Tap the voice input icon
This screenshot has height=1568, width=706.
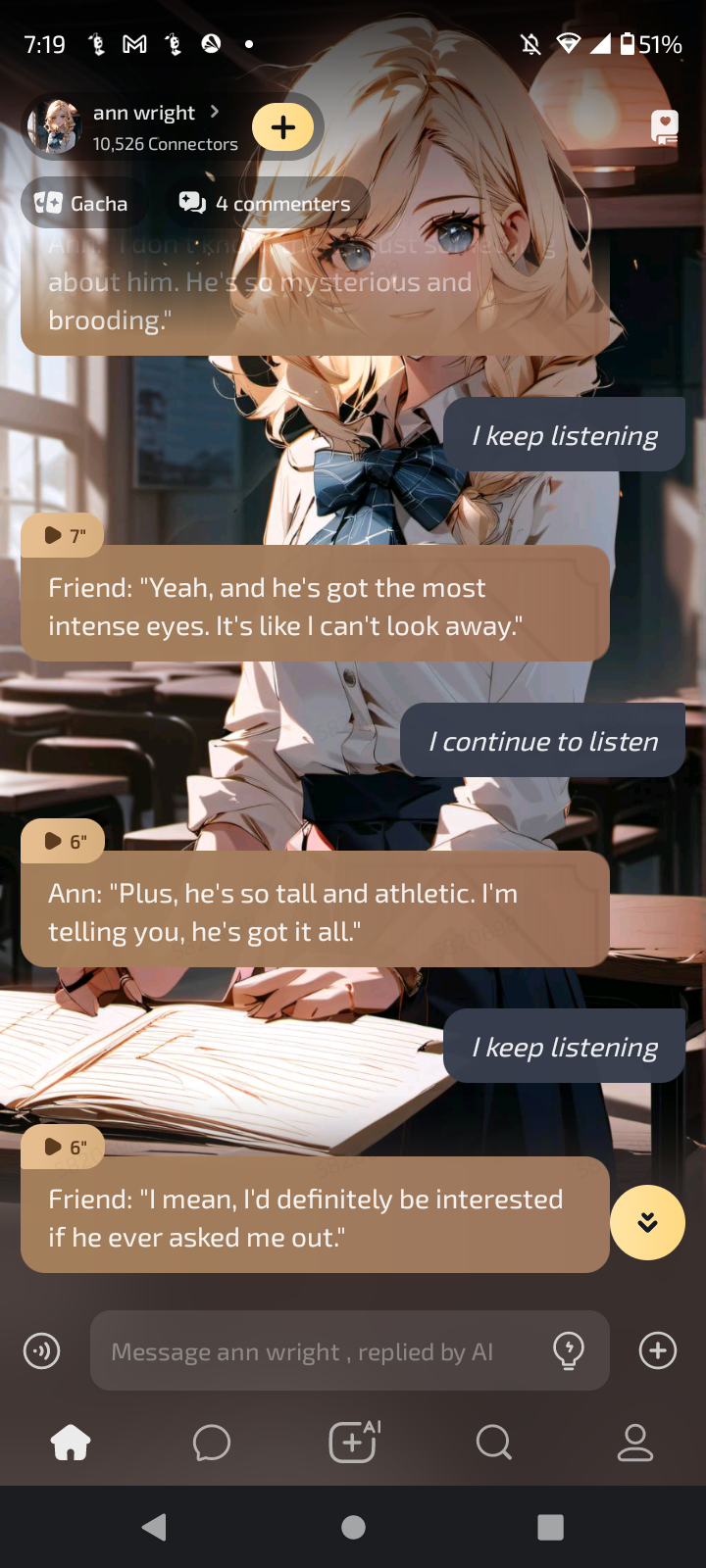pyautogui.click(x=41, y=1351)
